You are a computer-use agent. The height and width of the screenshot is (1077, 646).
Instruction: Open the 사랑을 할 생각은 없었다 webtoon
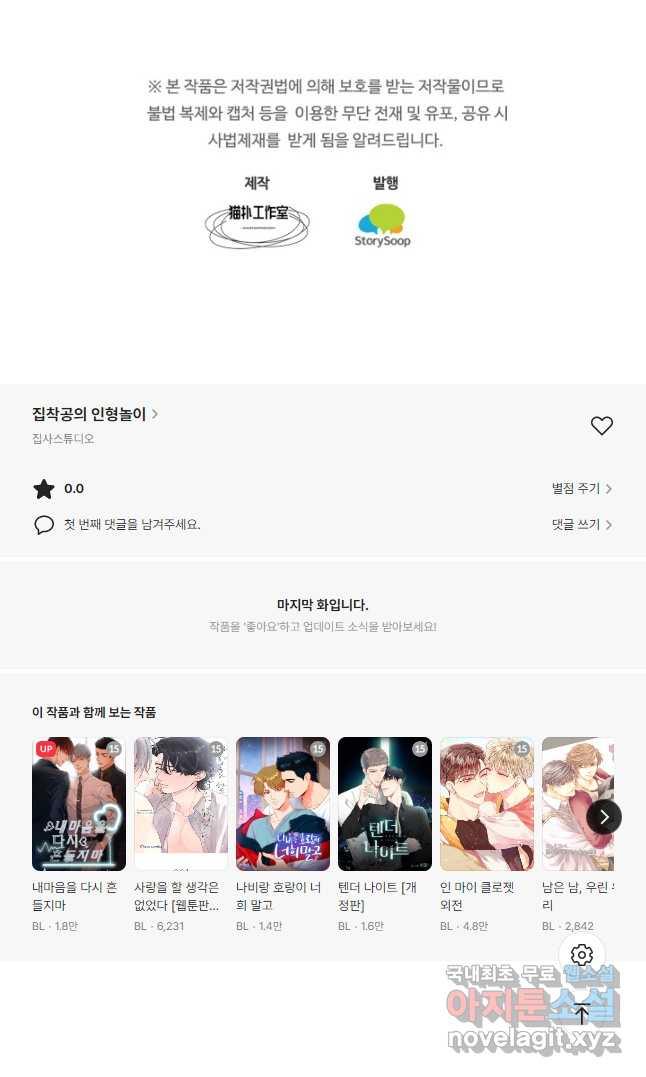[181, 804]
